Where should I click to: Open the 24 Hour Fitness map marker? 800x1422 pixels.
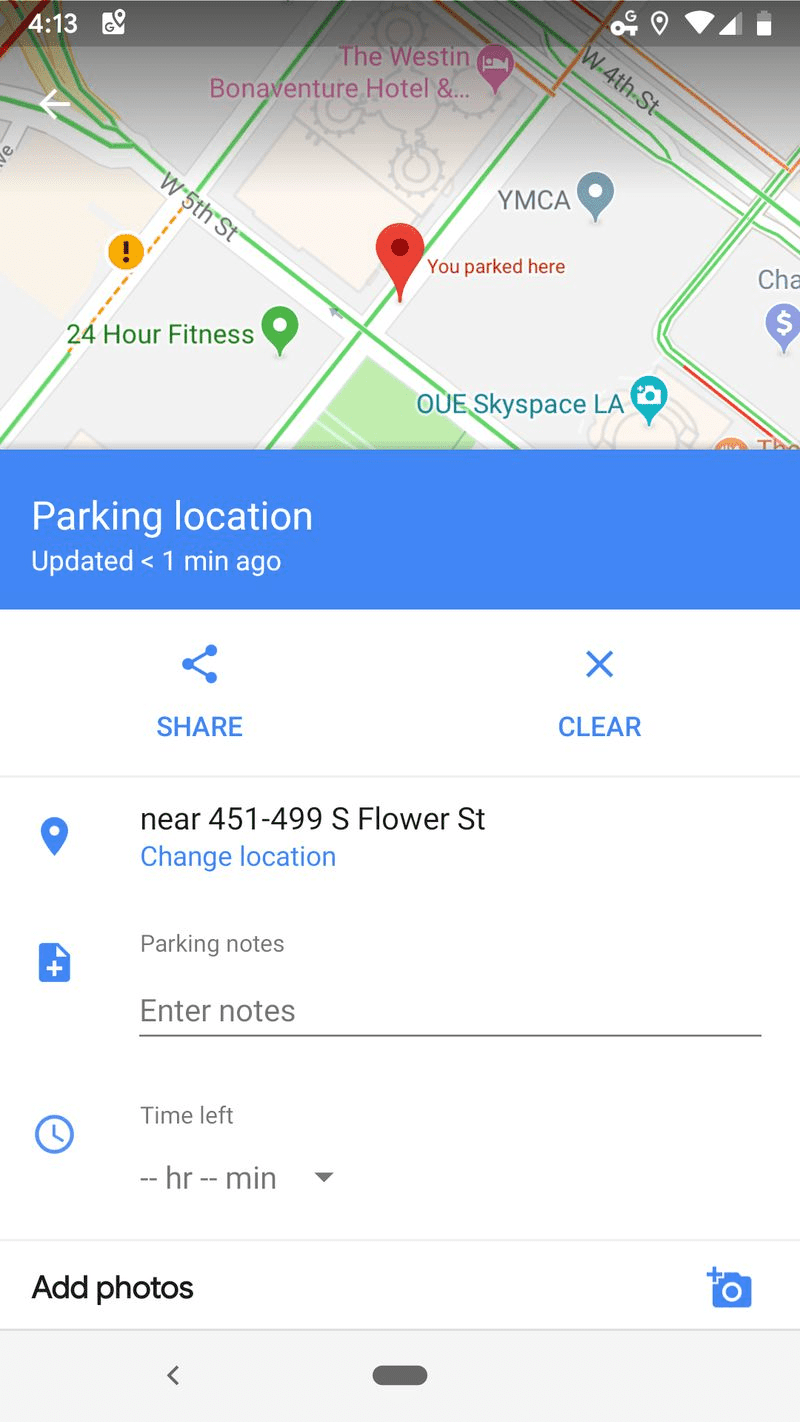click(x=280, y=329)
